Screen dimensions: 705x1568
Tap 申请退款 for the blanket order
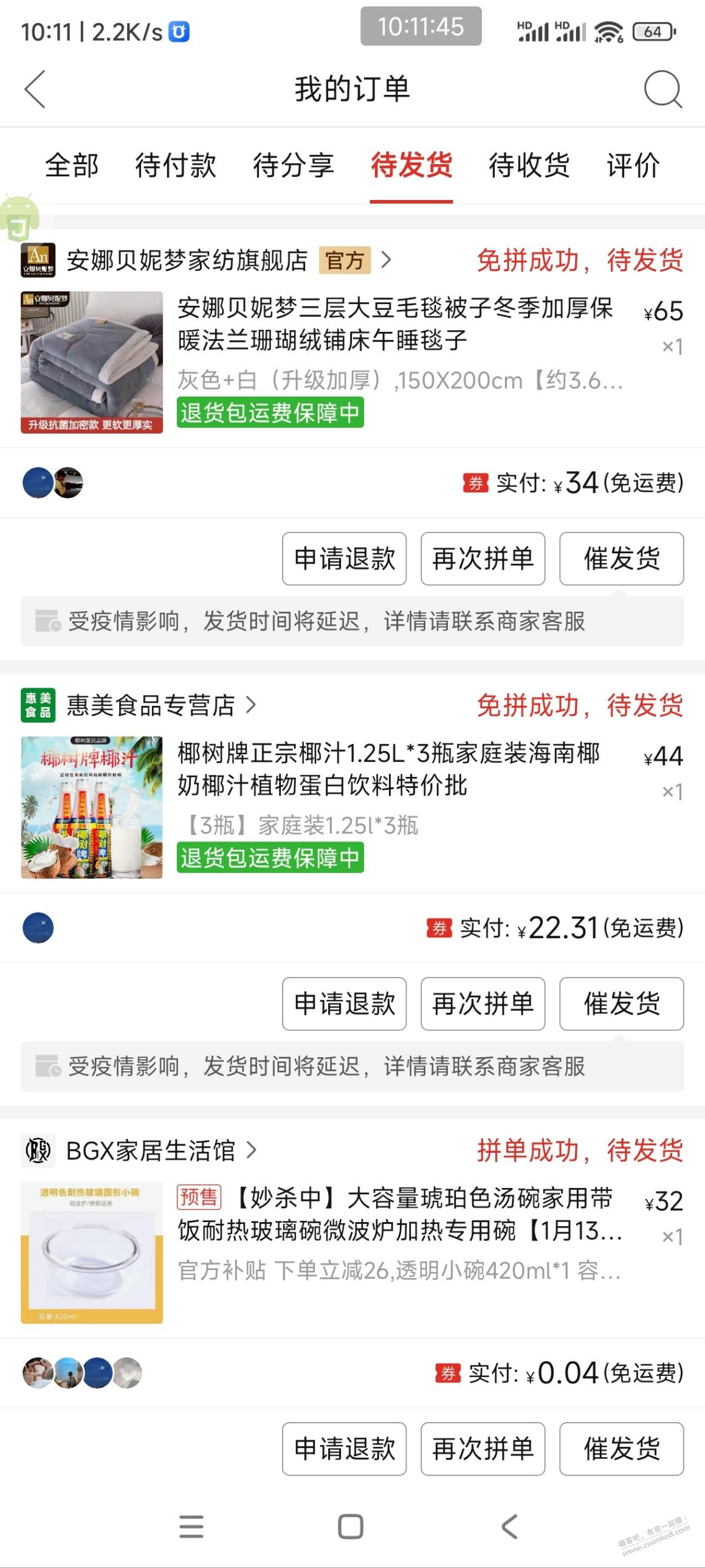tap(344, 559)
